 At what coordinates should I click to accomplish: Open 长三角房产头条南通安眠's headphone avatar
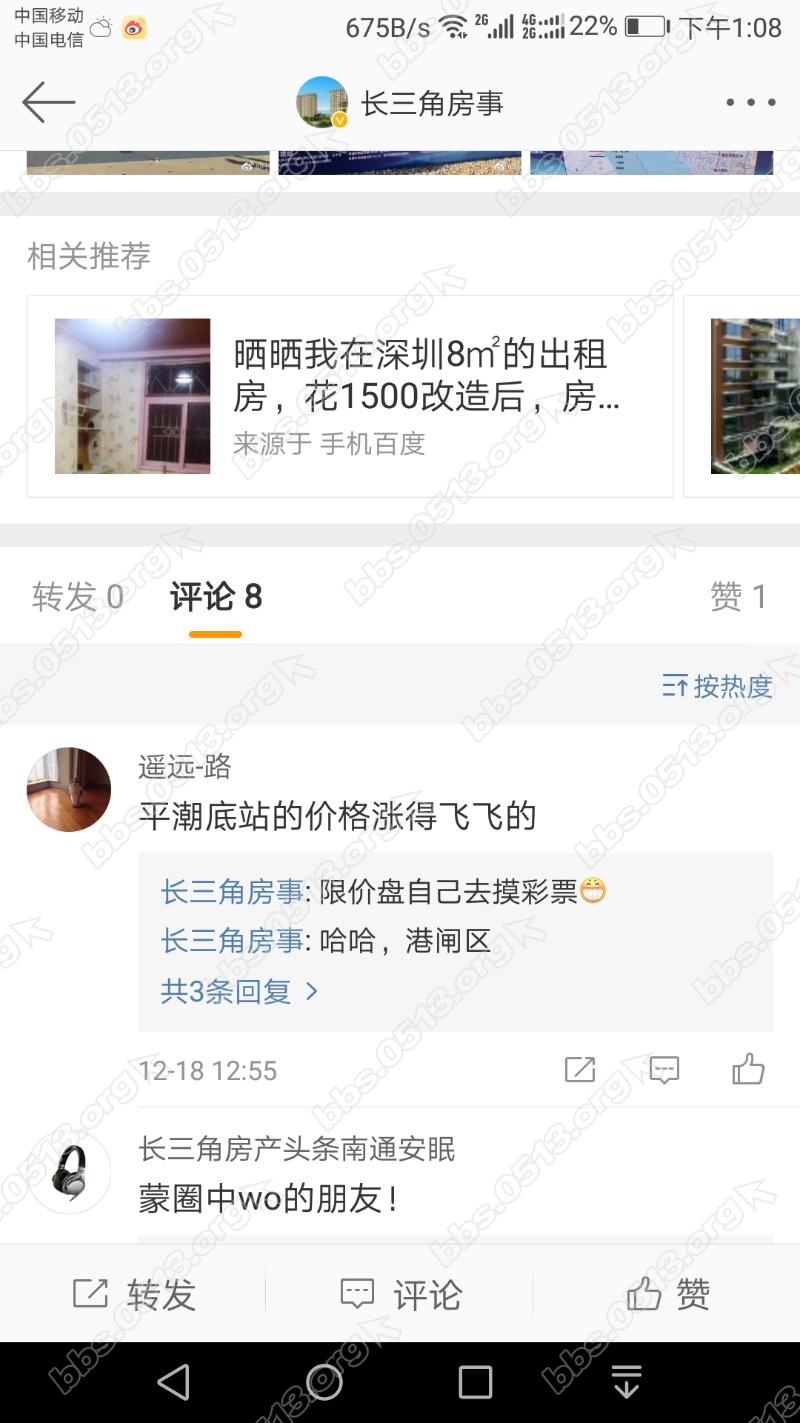click(x=68, y=1171)
